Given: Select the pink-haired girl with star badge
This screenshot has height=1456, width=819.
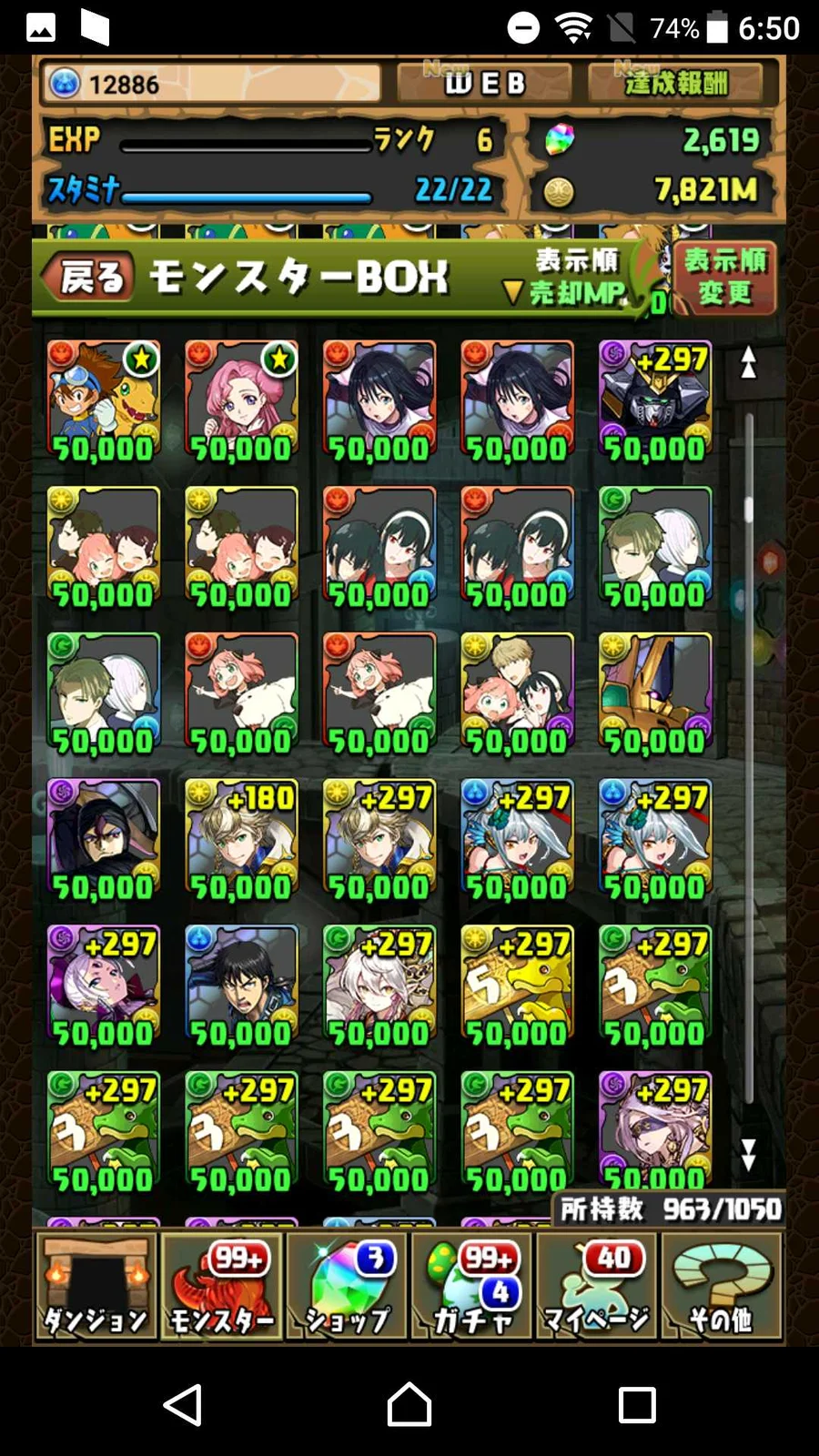Looking at the screenshot, I should coord(241,401).
